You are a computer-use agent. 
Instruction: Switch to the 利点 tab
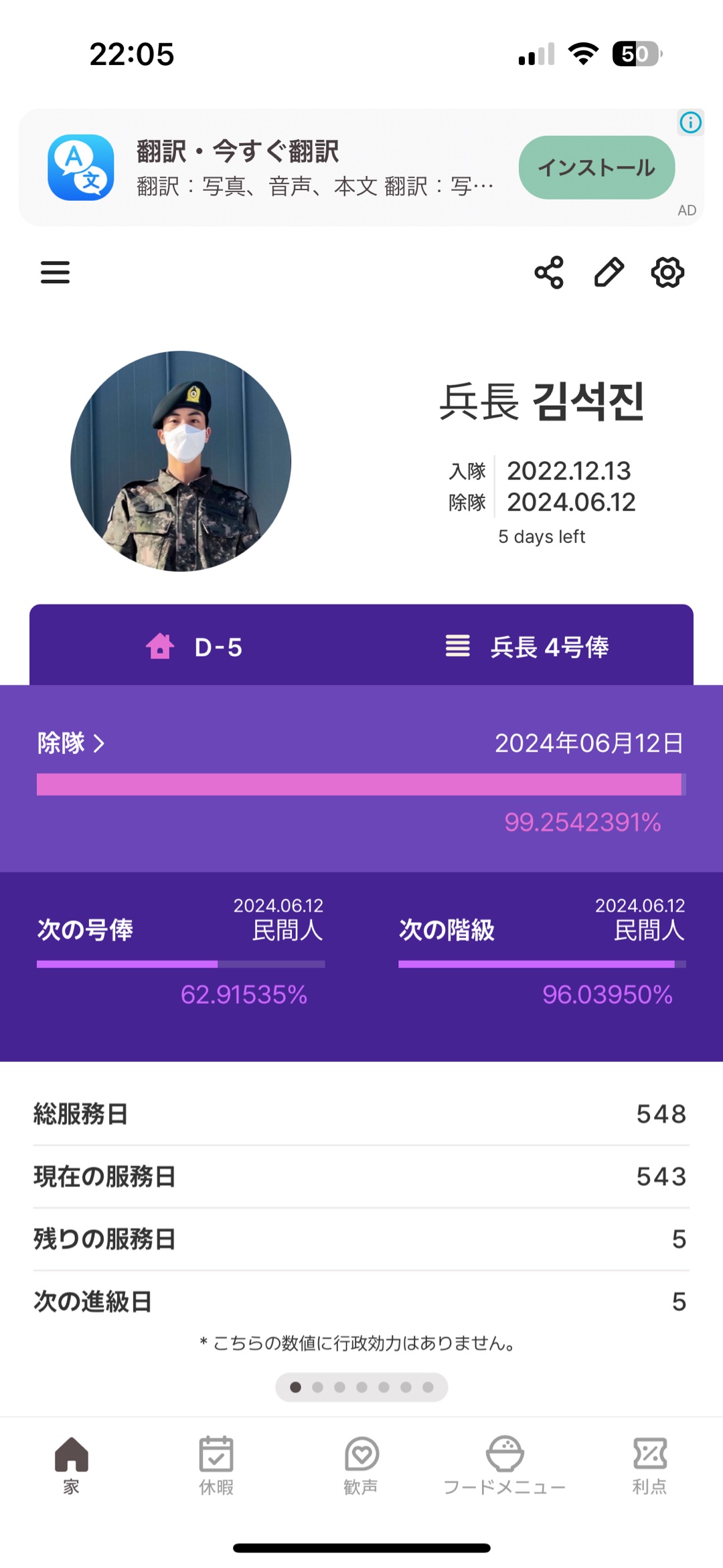point(649,1465)
